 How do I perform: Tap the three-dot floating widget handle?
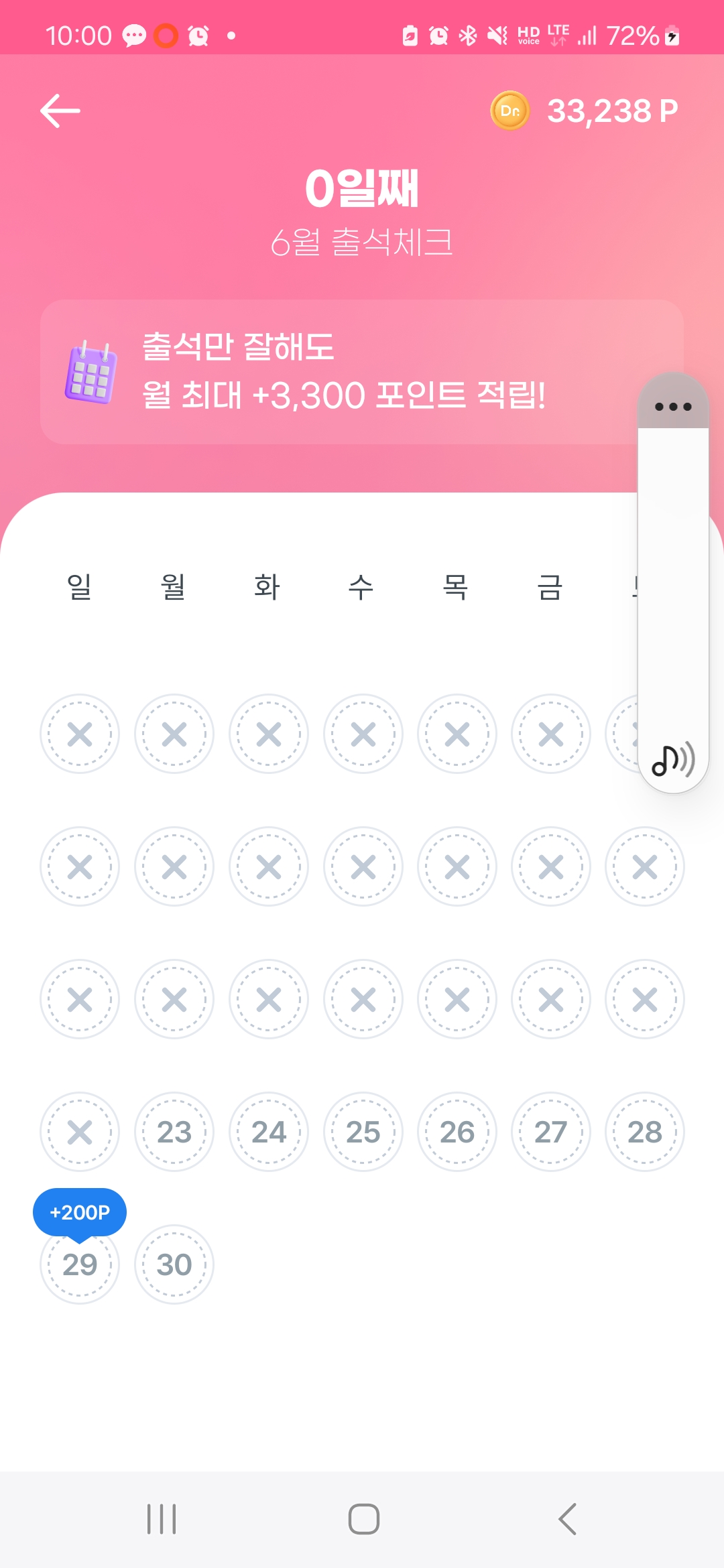(x=673, y=406)
